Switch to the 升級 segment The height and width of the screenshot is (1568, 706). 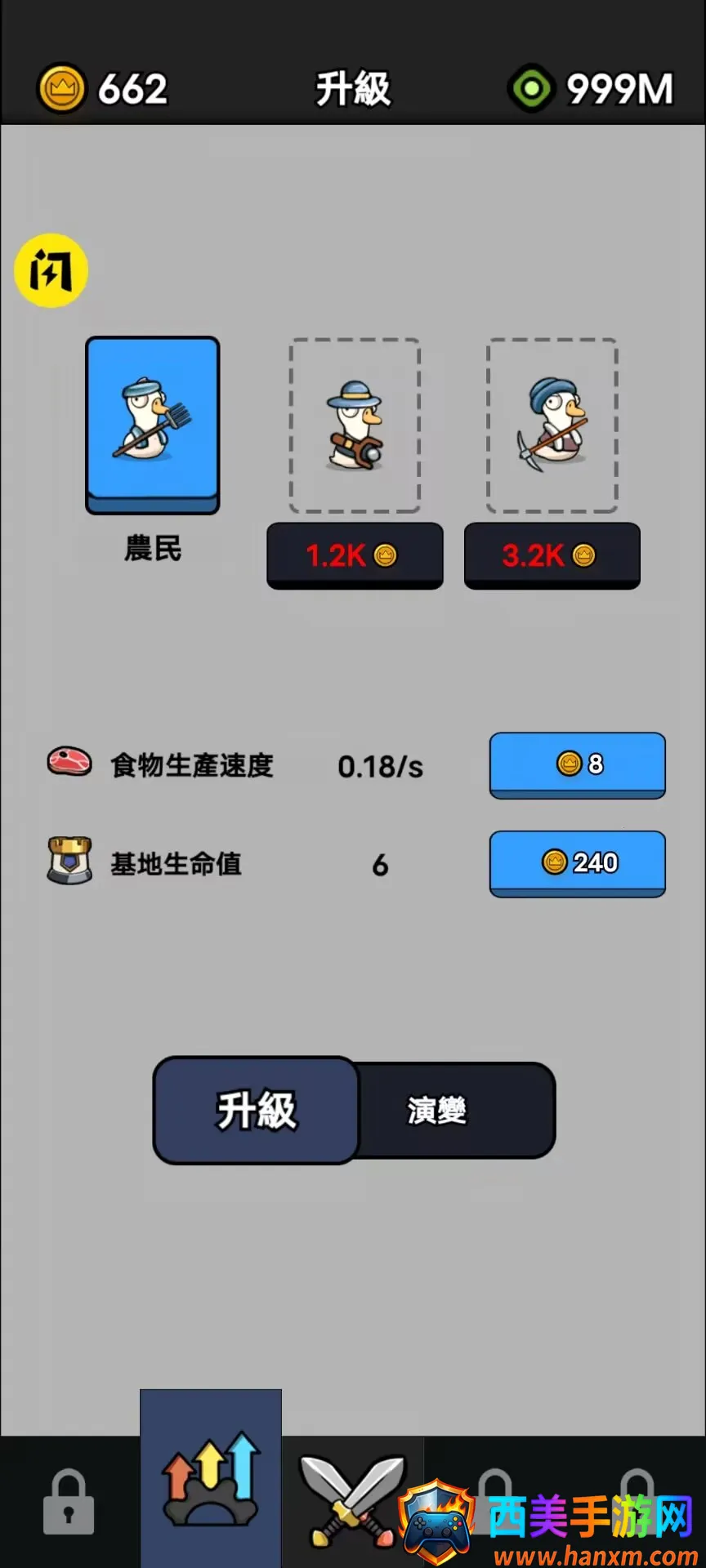pyautogui.click(x=256, y=1110)
